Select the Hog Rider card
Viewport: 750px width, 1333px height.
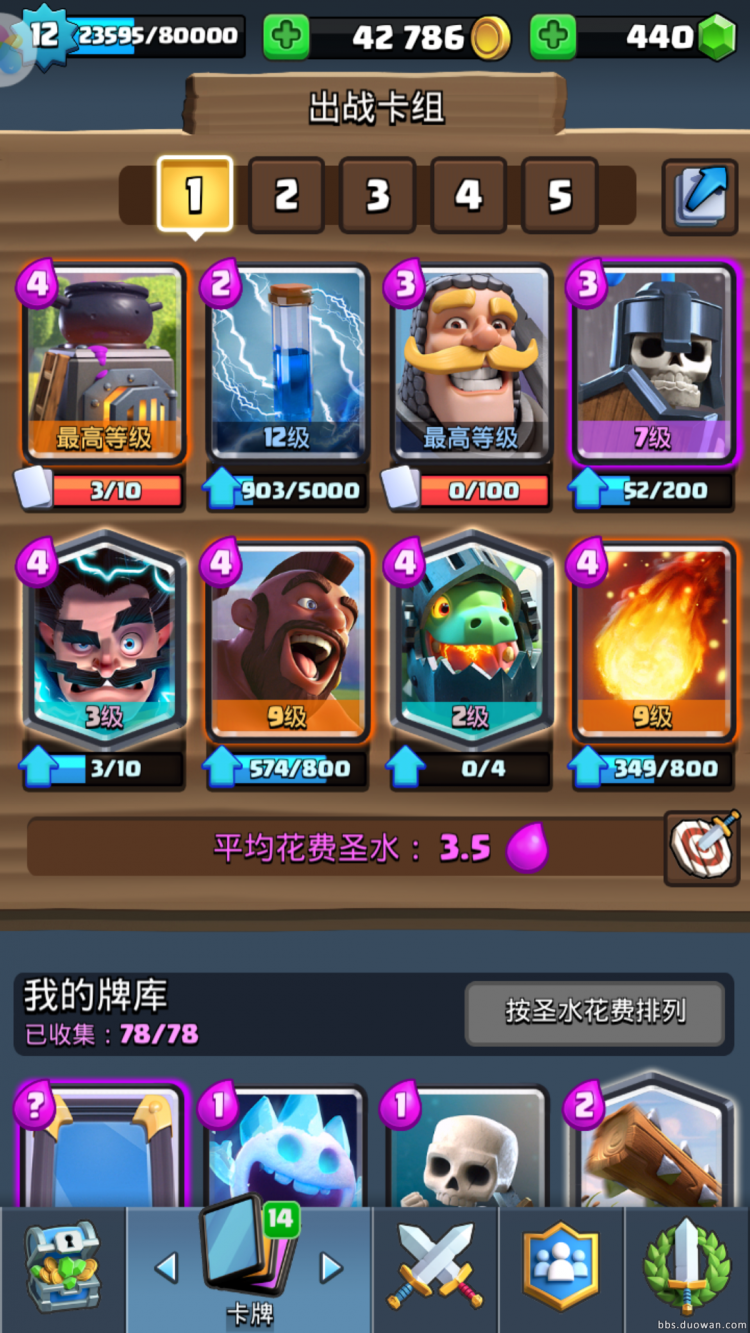[x=286, y=640]
